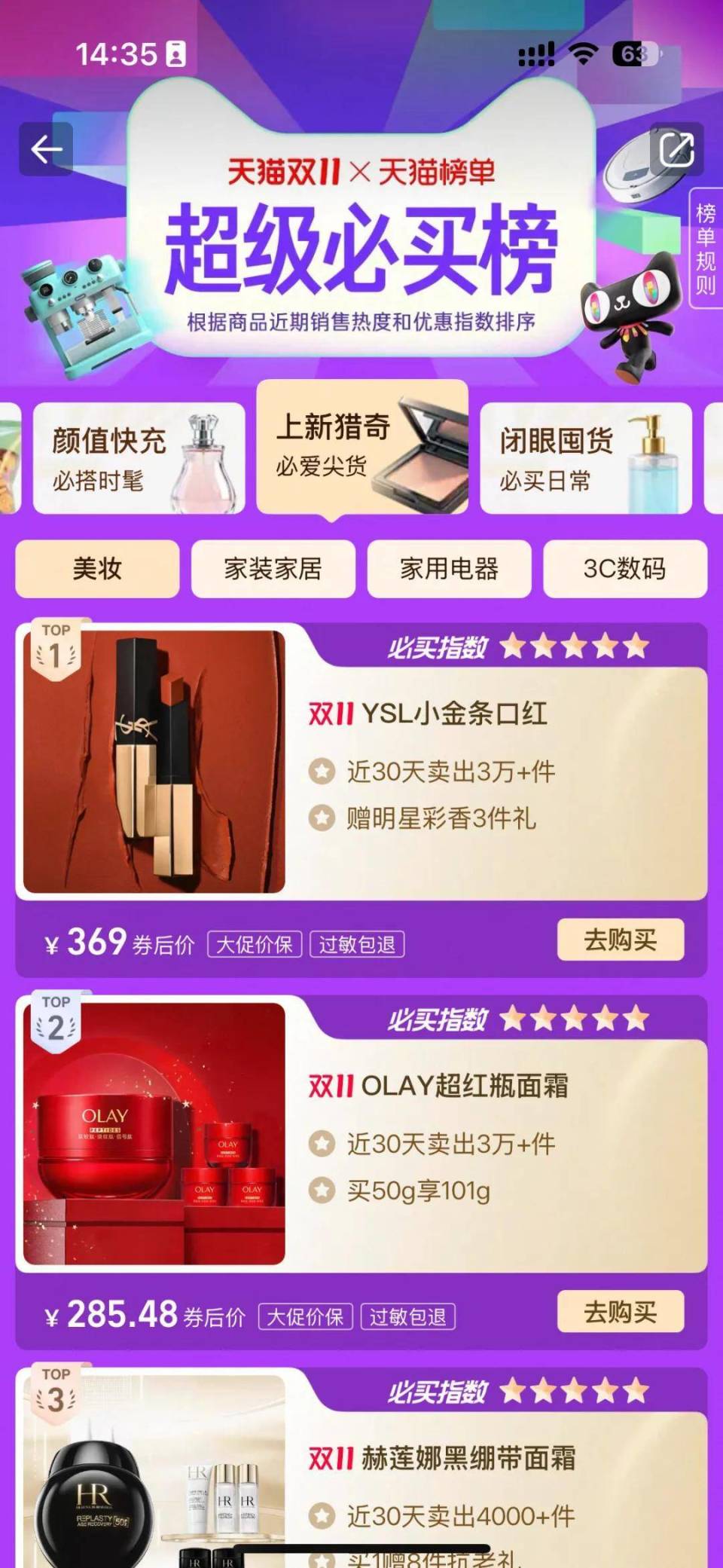The image size is (723, 1568).
Task: Select the 闭眼囤货 category card
Action: coord(586,458)
